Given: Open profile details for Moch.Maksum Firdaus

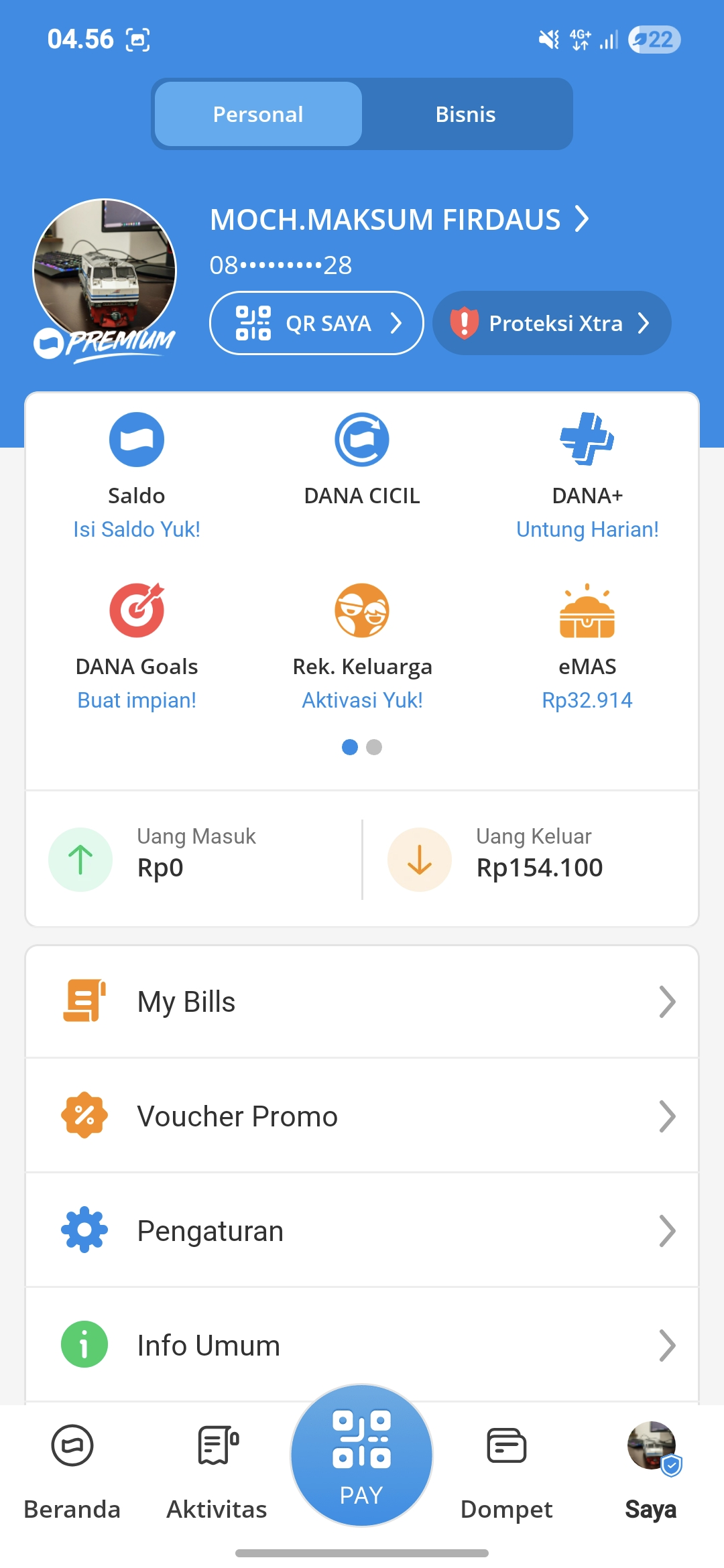Looking at the screenshot, I should (399, 220).
